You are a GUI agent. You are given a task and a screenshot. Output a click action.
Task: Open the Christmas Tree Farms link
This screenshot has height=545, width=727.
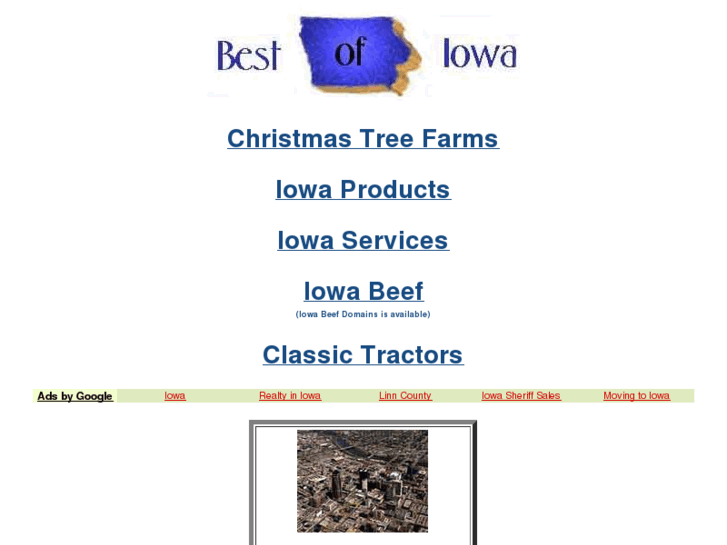click(x=363, y=139)
